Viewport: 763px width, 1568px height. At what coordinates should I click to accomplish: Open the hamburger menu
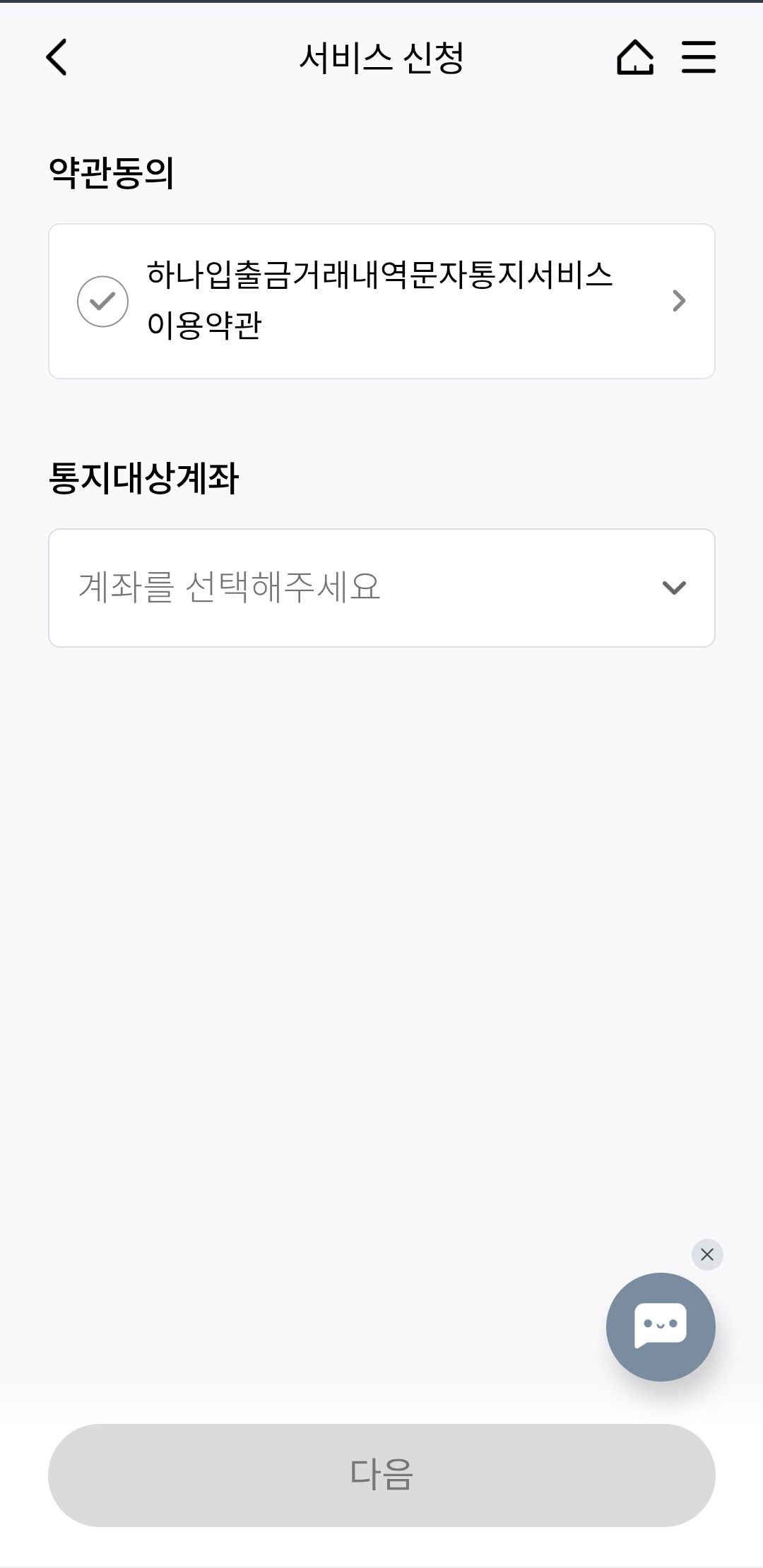click(x=699, y=57)
